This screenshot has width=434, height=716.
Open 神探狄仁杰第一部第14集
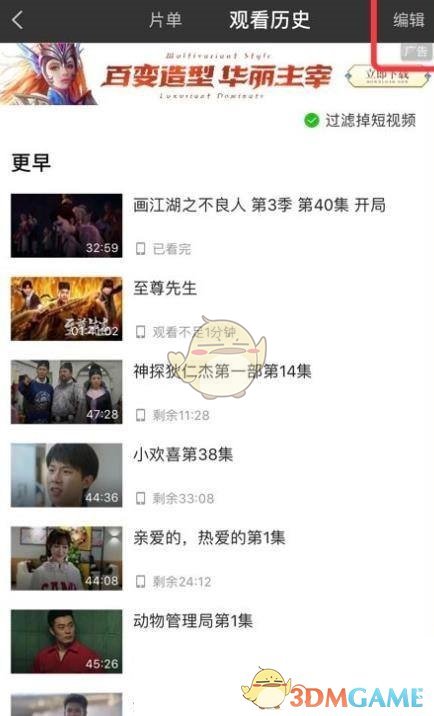[217, 392]
